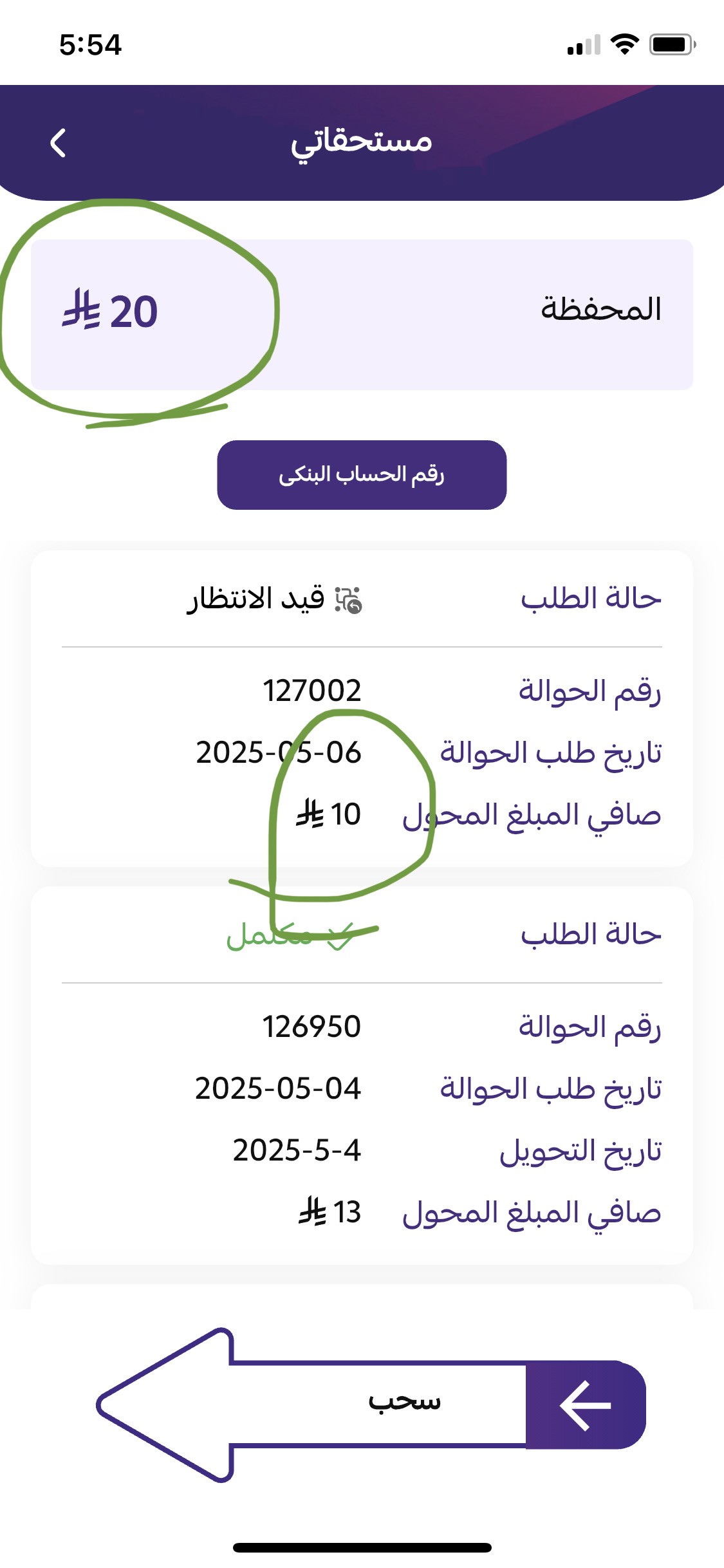Tap the سحب withdraw button
Viewport: 724px width, 1568px height.
point(371,1405)
